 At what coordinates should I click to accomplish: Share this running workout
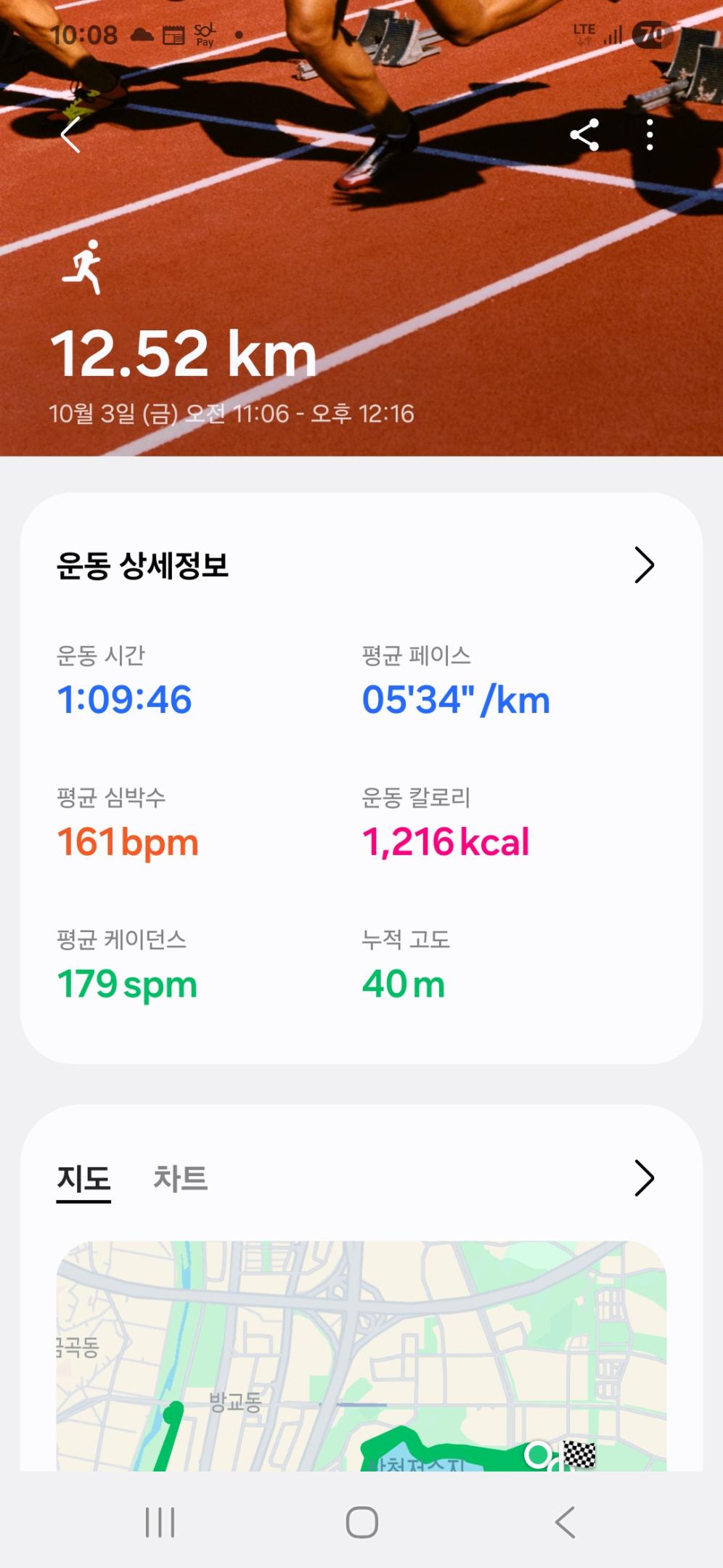click(584, 135)
